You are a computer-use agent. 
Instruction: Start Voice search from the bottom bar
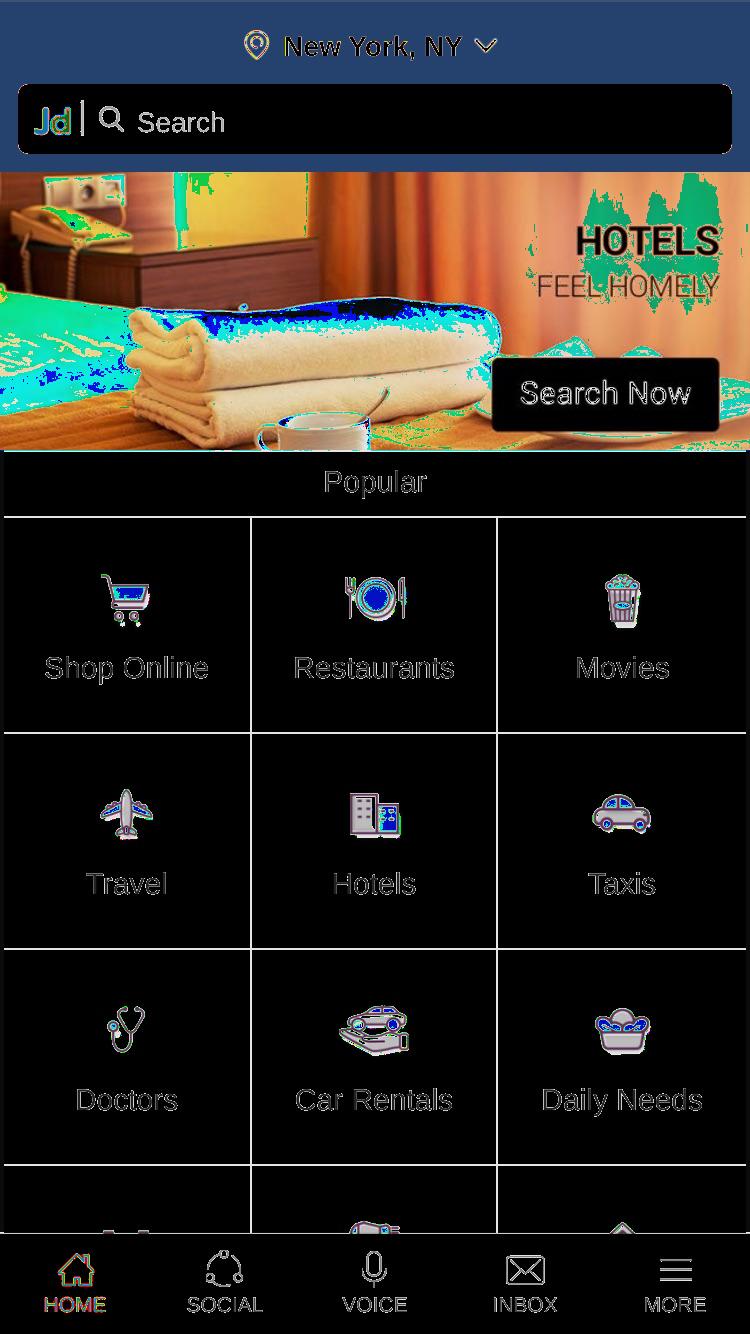pyautogui.click(x=375, y=1283)
